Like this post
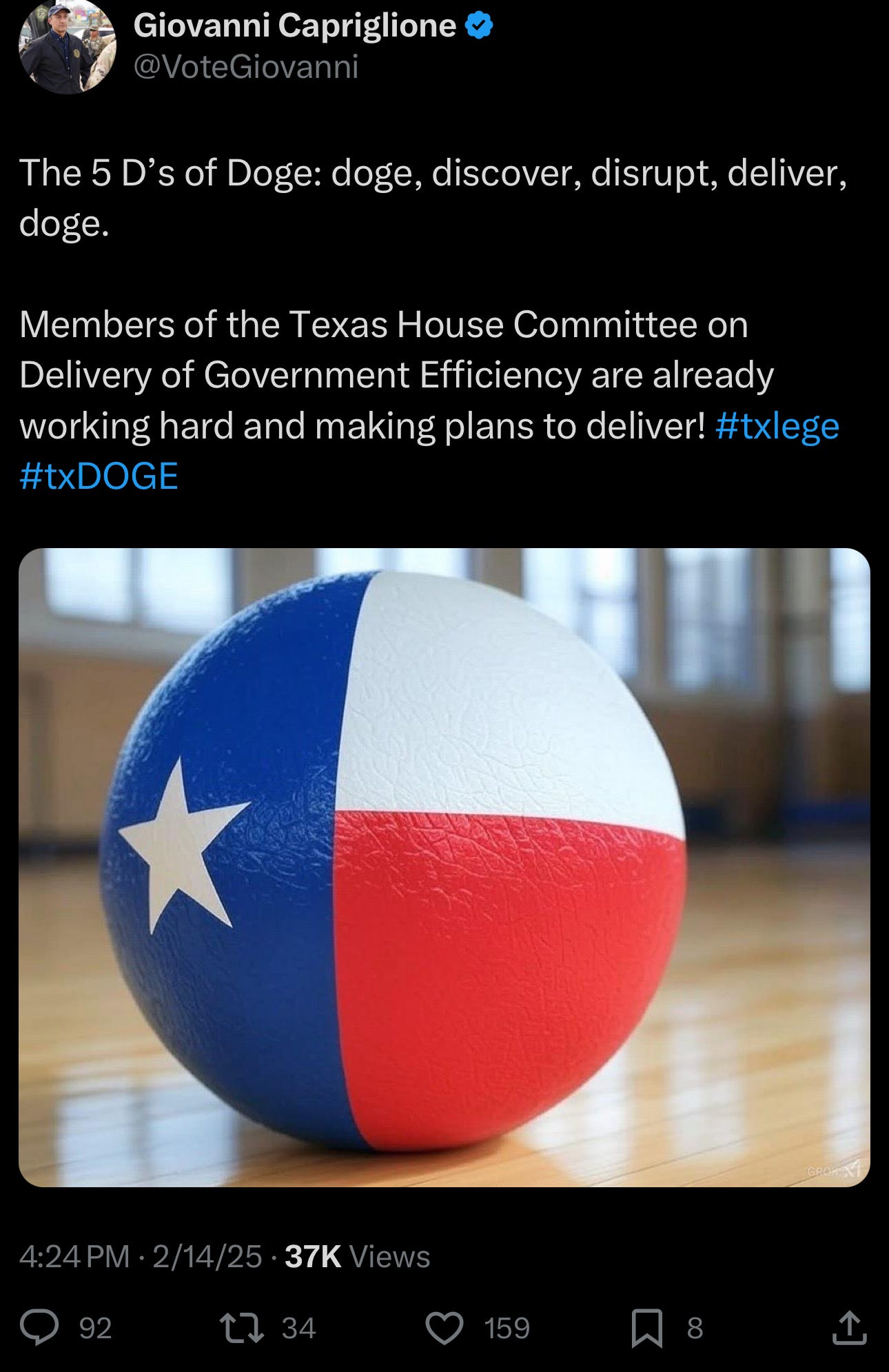Image resolution: width=889 pixels, height=1372 pixels. tap(444, 1327)
